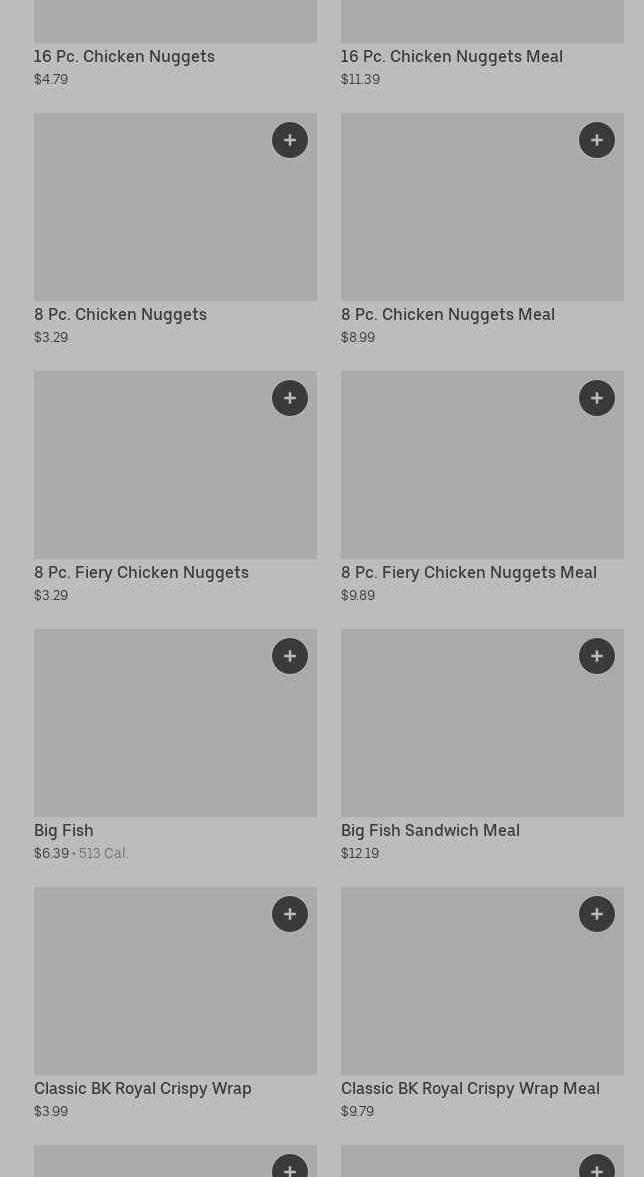644x1177 pixels.
Task: Add 8 Pc. Fiery Chicken Nuggets to cart
Action: pyautogui.click(x=290, y=398)
